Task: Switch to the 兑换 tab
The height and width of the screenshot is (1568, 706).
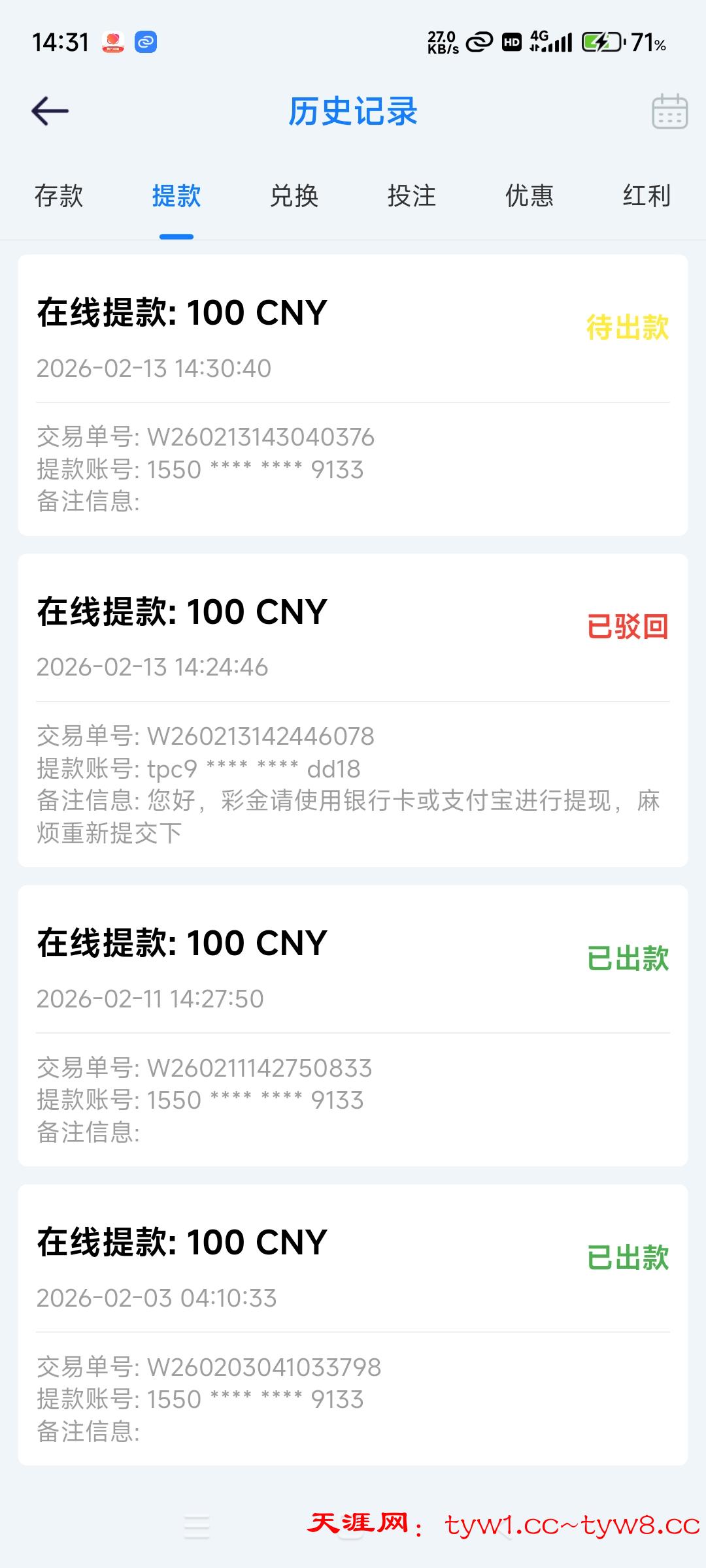Action: (294, 196)
